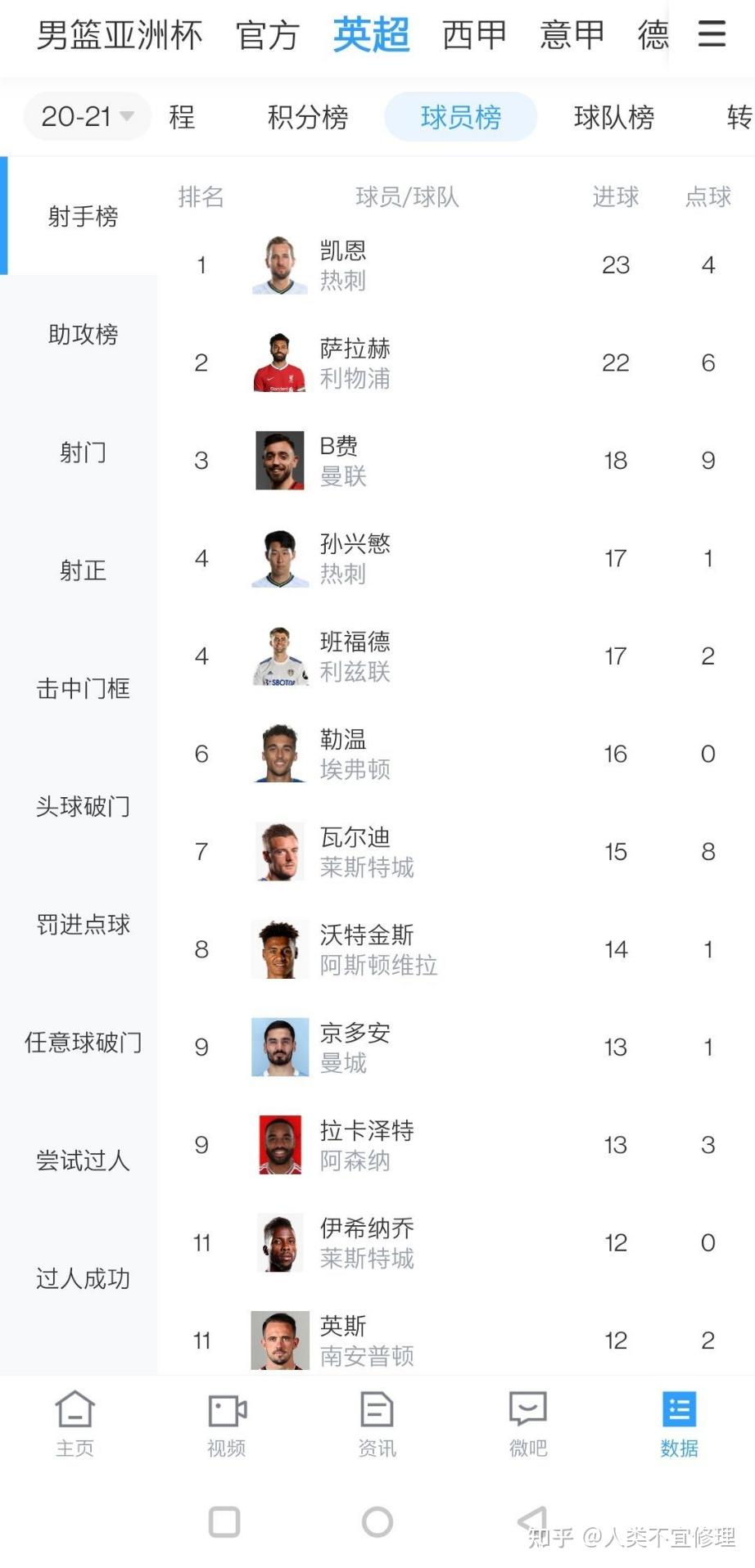Open player 凯恩 from 热刺

[342, 265]
